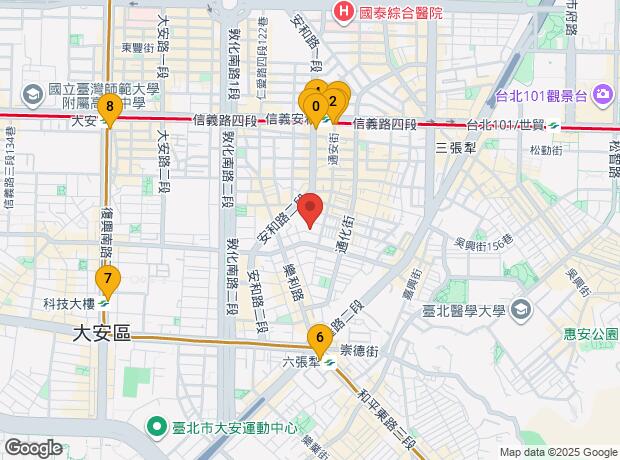Image resolution: width=620 pixels, height=460 pixels.
Task: Open the 台北101觀景台 camera place icon
Action: coord(603,95)
